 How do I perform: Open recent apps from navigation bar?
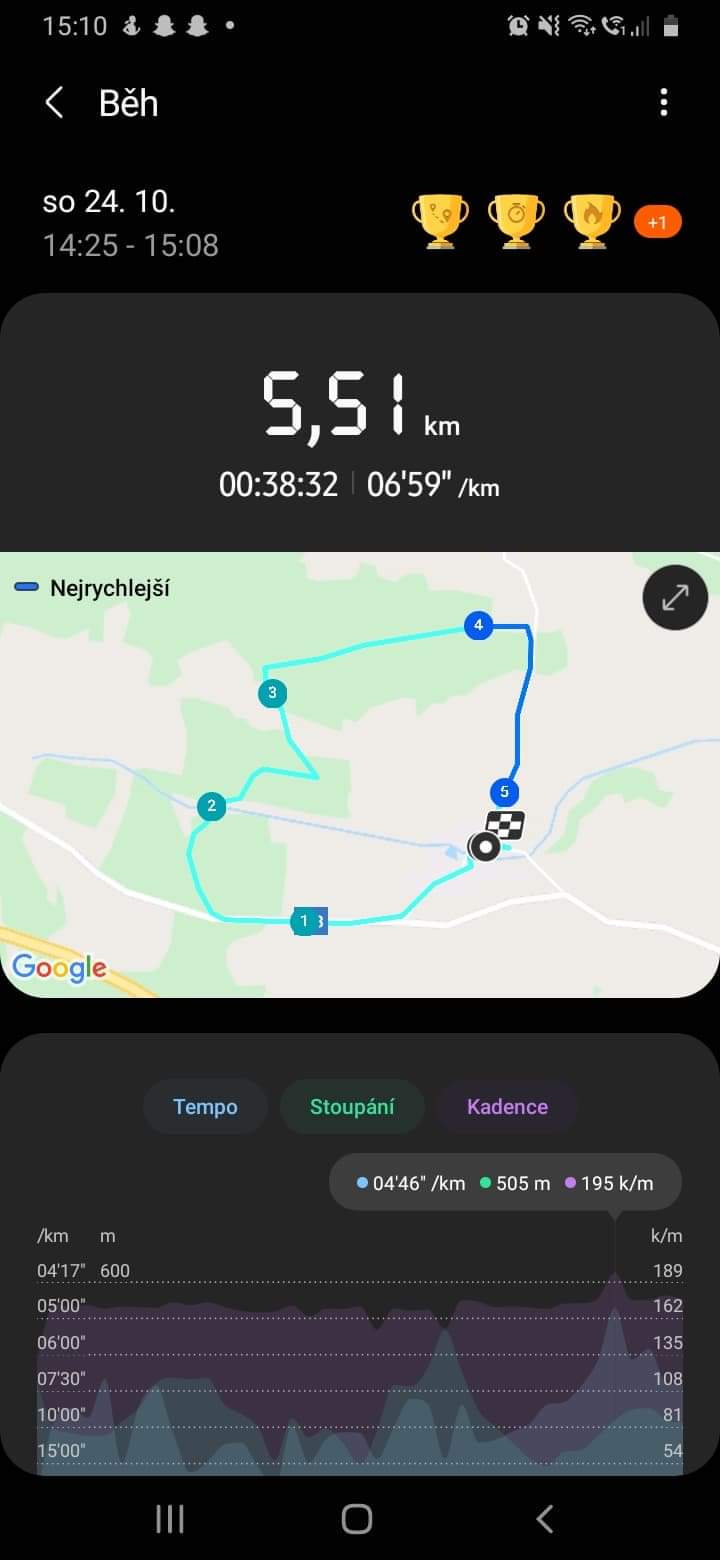coord(170,1519)
